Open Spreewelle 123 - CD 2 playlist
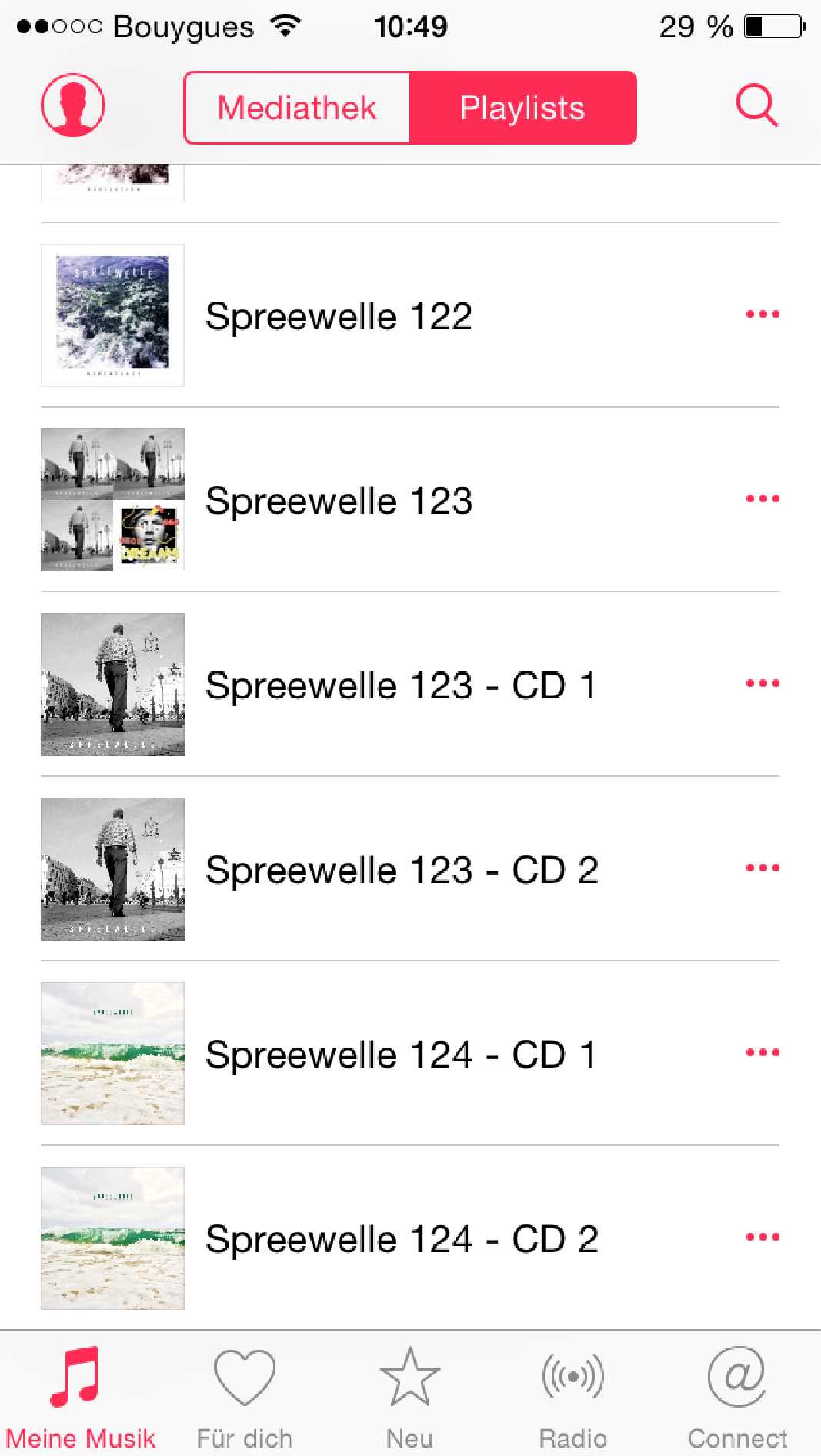Screen dimensions: 821x1456 [x=410, y=869]
